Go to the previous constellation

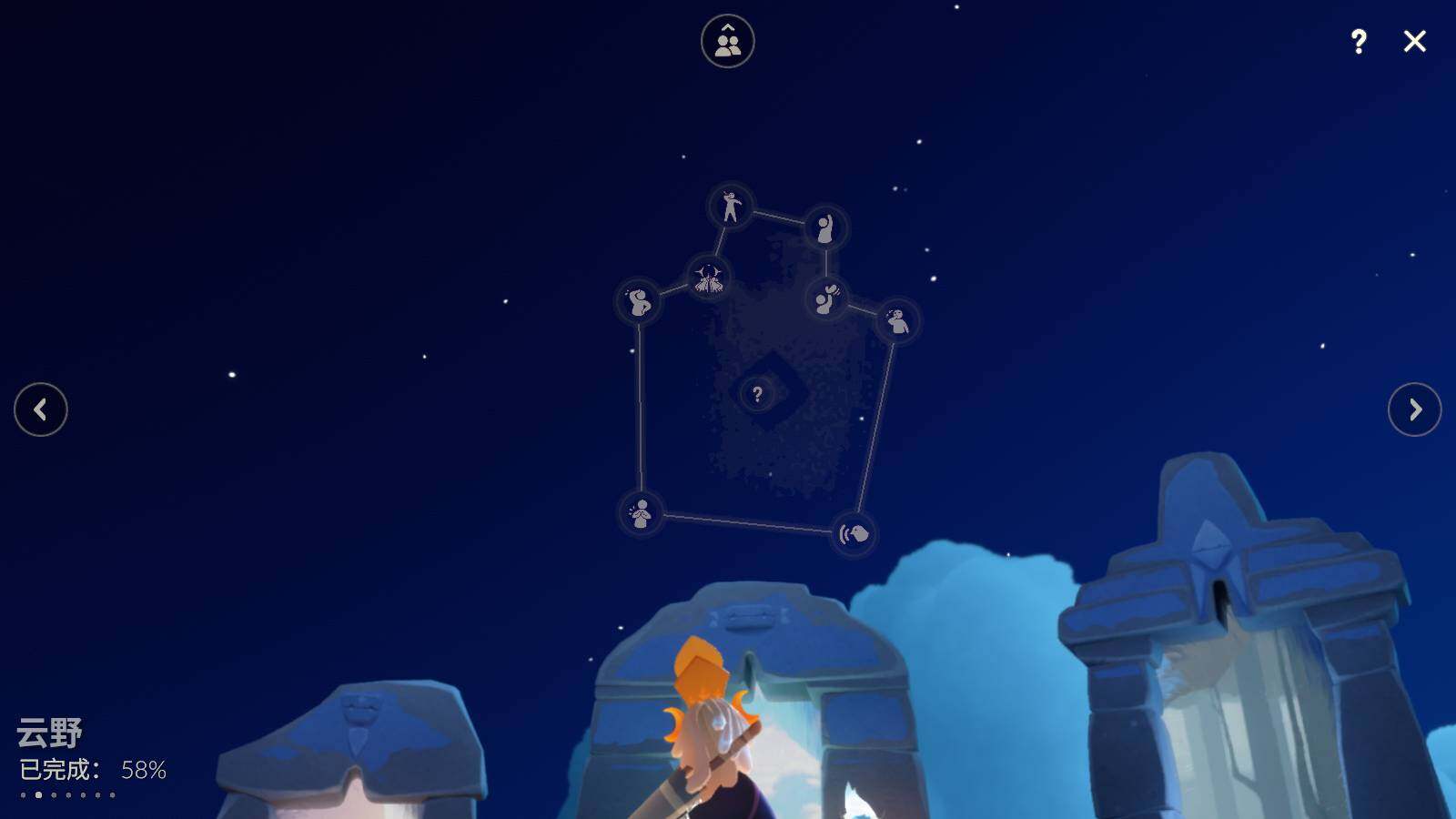(x=41, y=409)
